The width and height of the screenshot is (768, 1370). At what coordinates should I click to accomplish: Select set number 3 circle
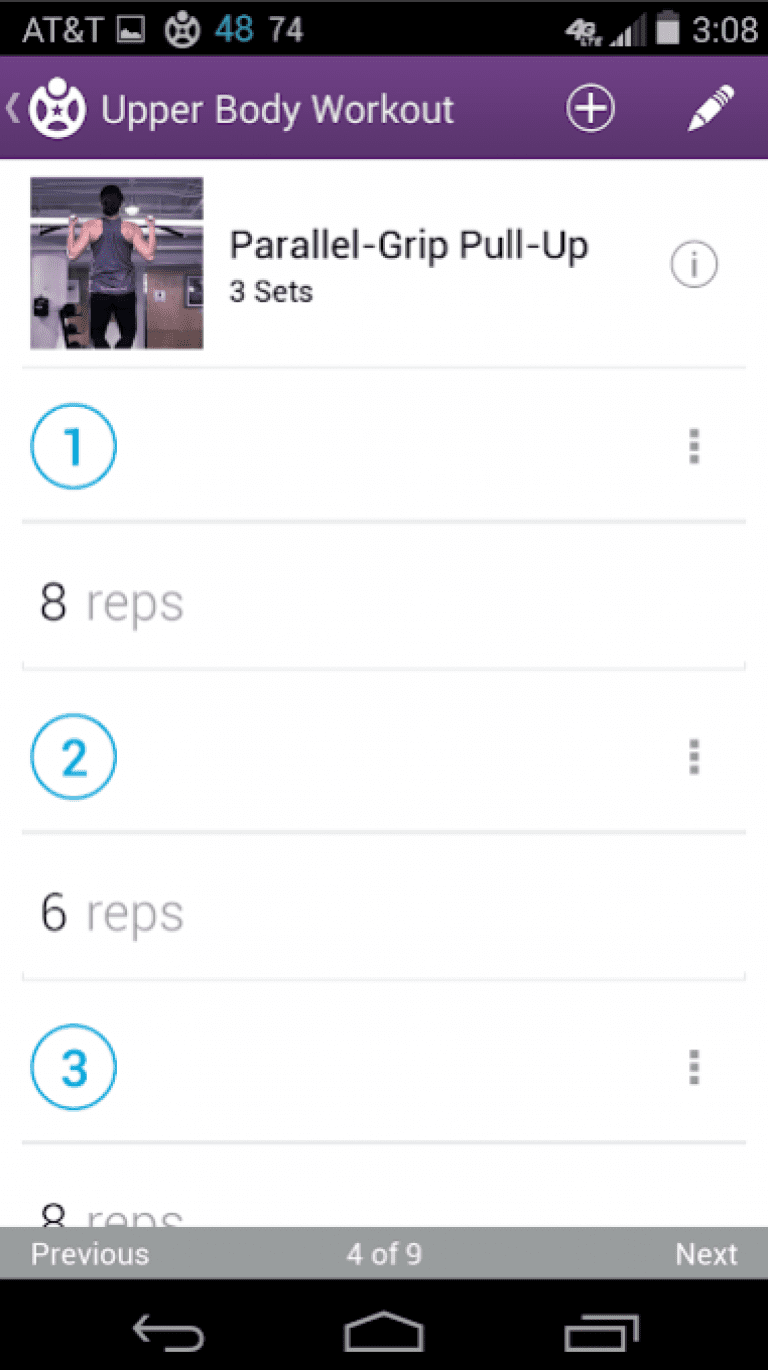click(73, 1067)
